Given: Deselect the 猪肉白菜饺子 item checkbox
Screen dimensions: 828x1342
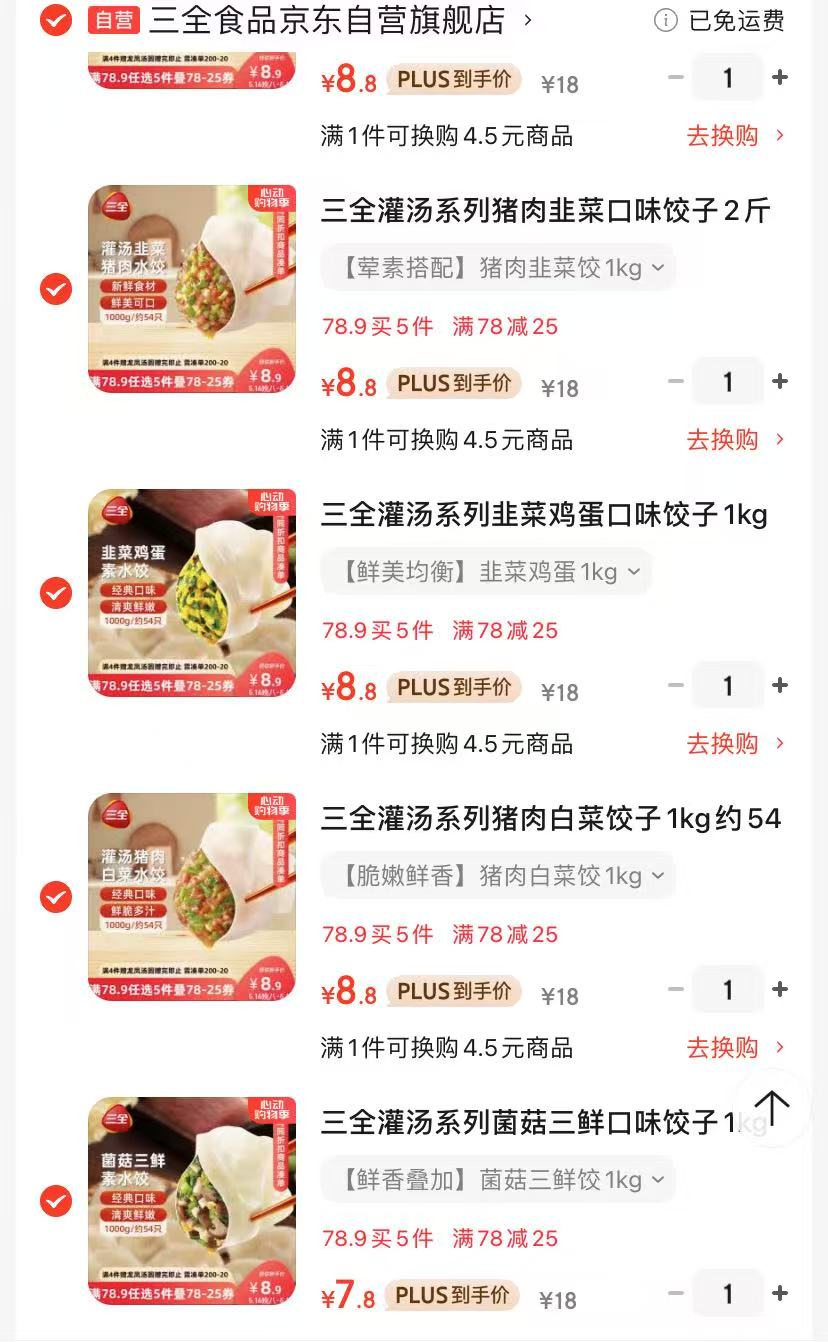Looking at the screenshot, I should 56,897.
